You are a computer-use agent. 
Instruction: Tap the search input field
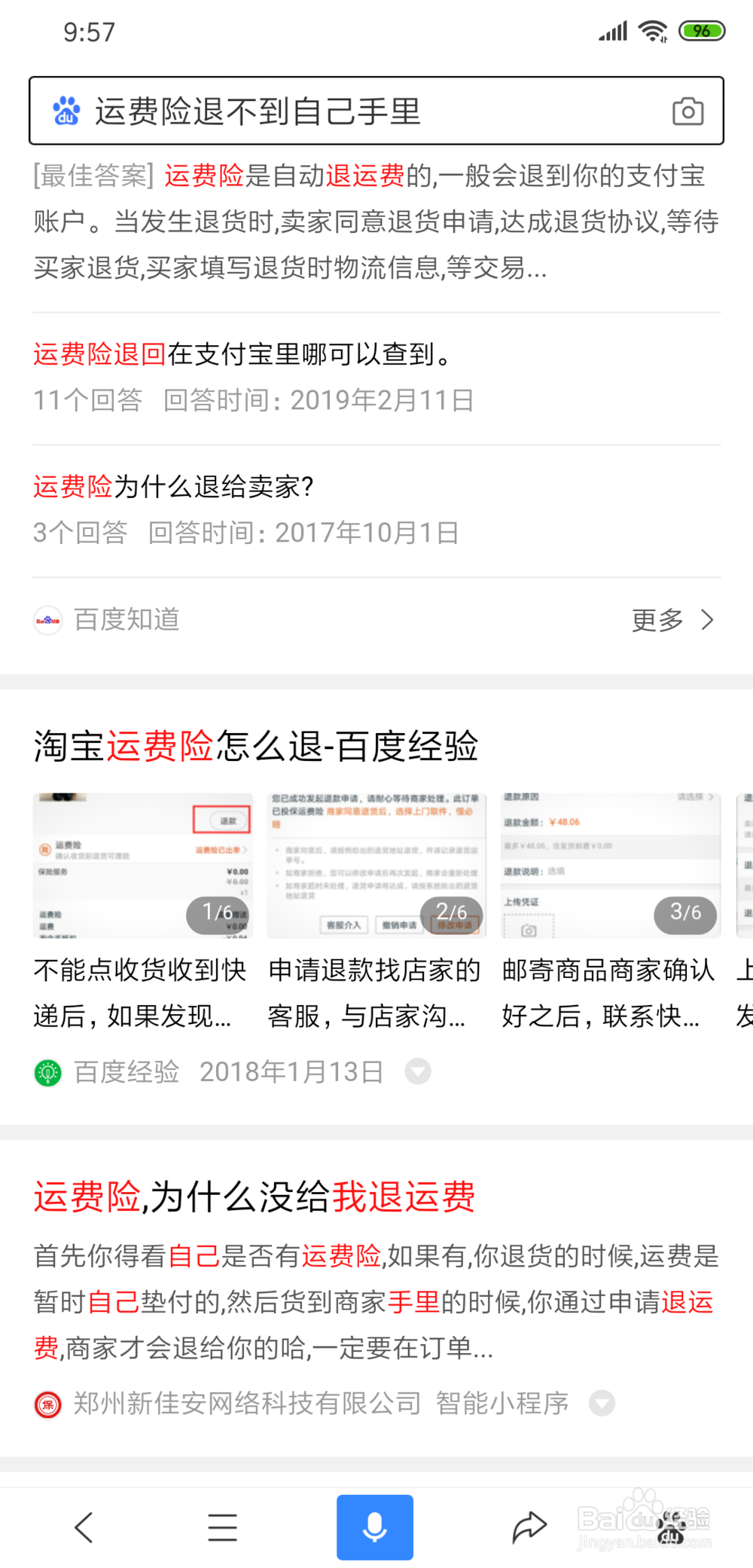[x=339, y=112]
